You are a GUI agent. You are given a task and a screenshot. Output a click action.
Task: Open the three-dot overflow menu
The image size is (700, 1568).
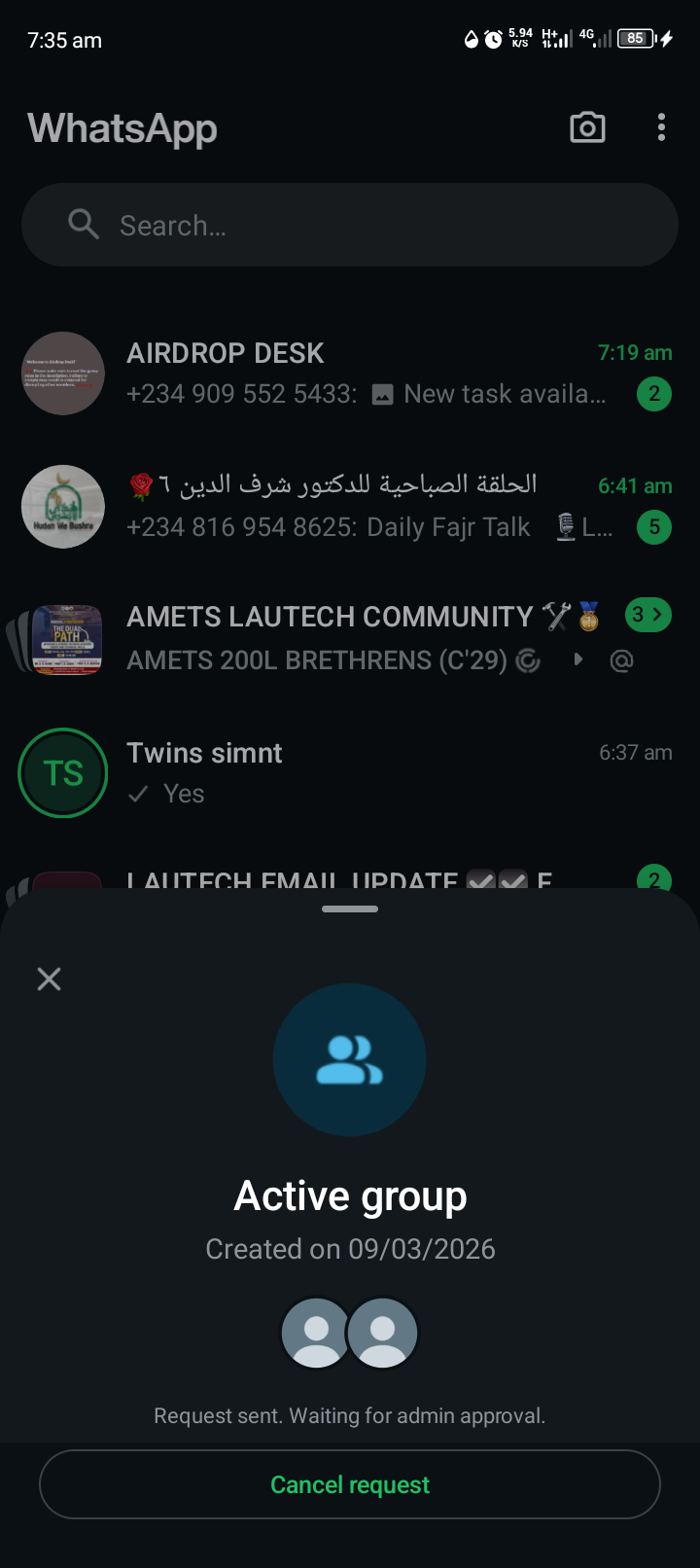[661, 127]
